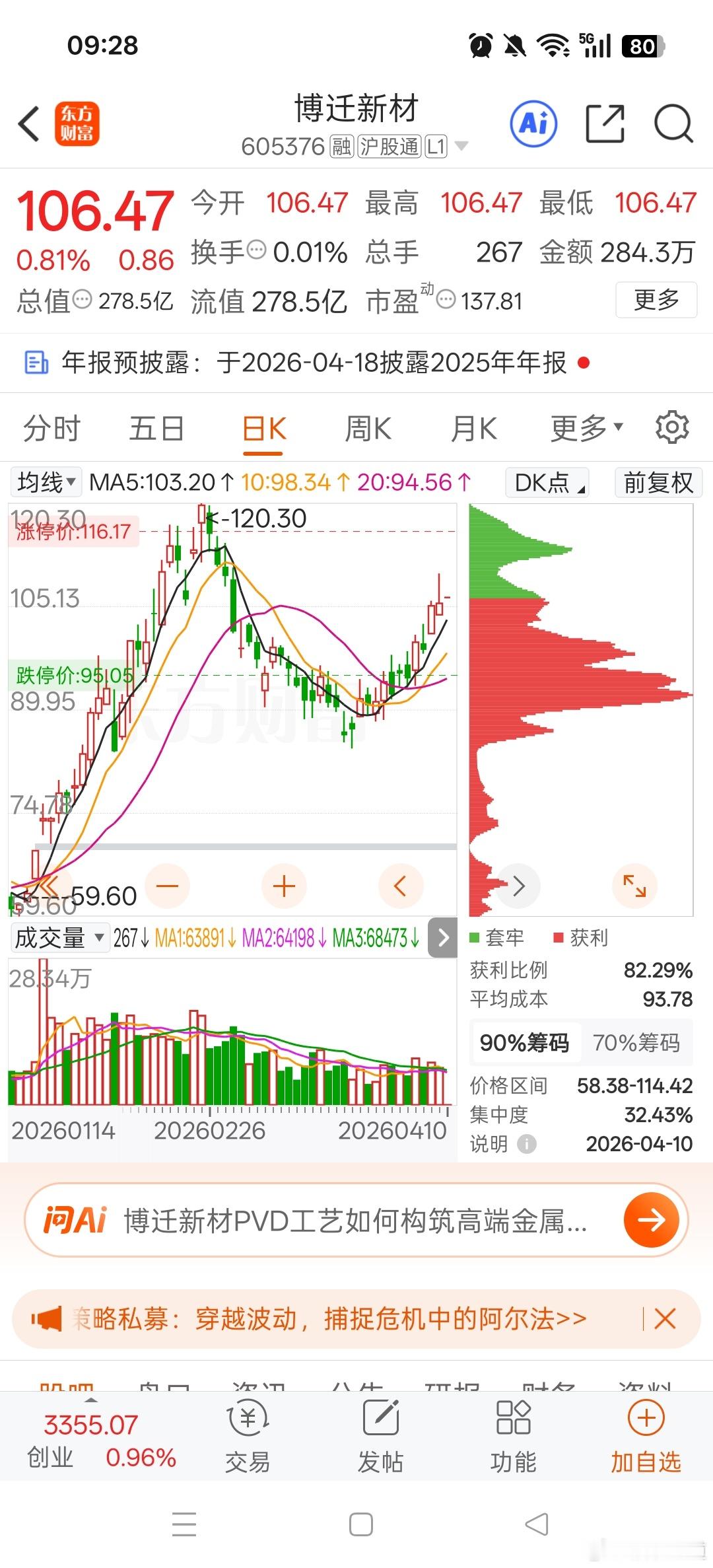The image size is (713, 1568).
Task: Expand the 更多 chart period dropdown
Action: 584,427
